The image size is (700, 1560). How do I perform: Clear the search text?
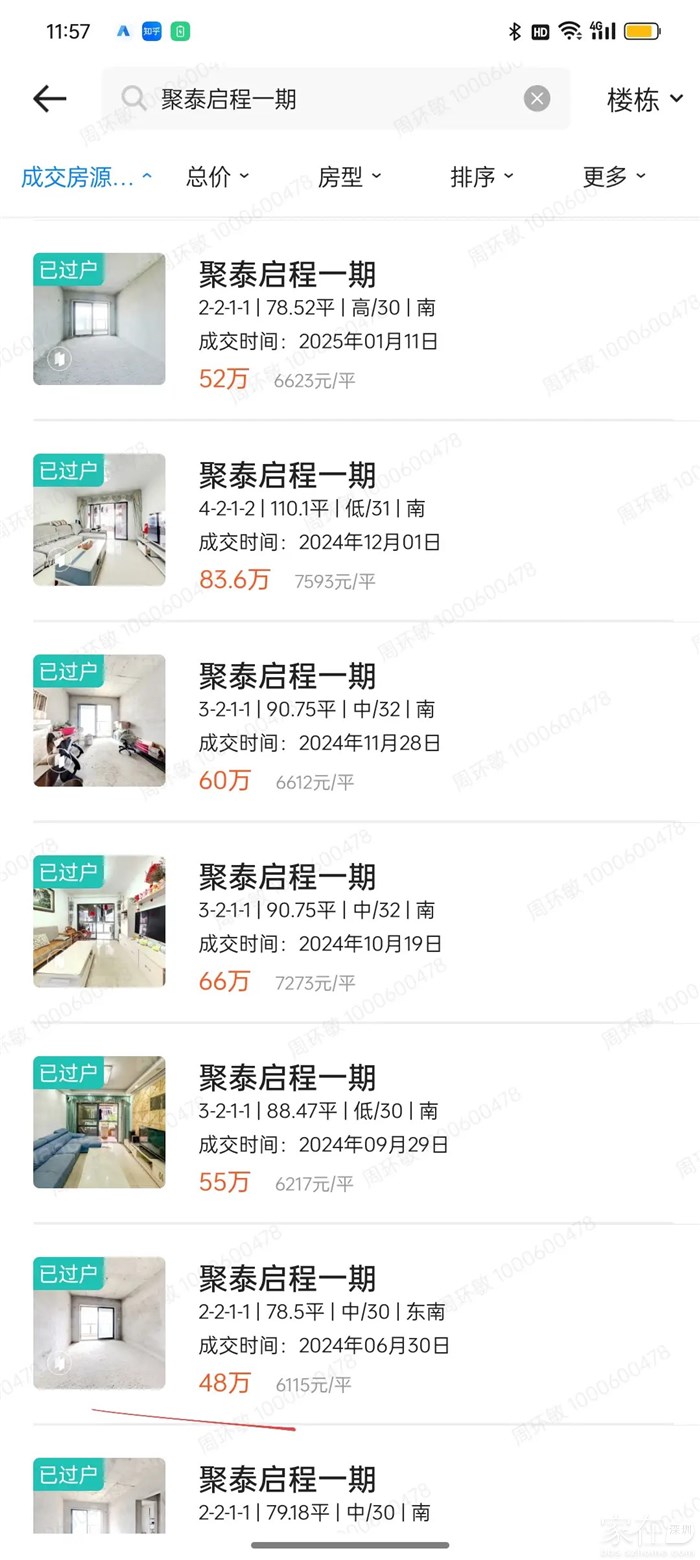click(x=537, y=98)
